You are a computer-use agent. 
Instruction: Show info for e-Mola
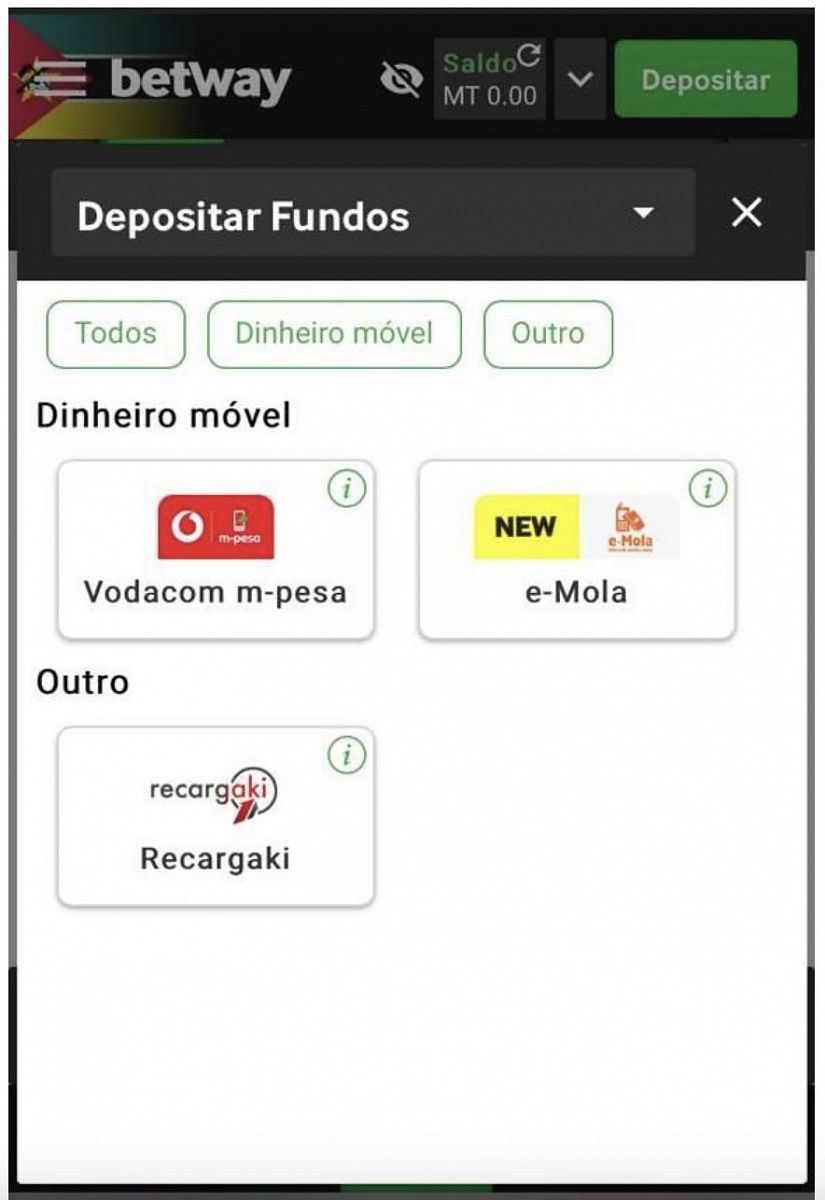[708, 489]
